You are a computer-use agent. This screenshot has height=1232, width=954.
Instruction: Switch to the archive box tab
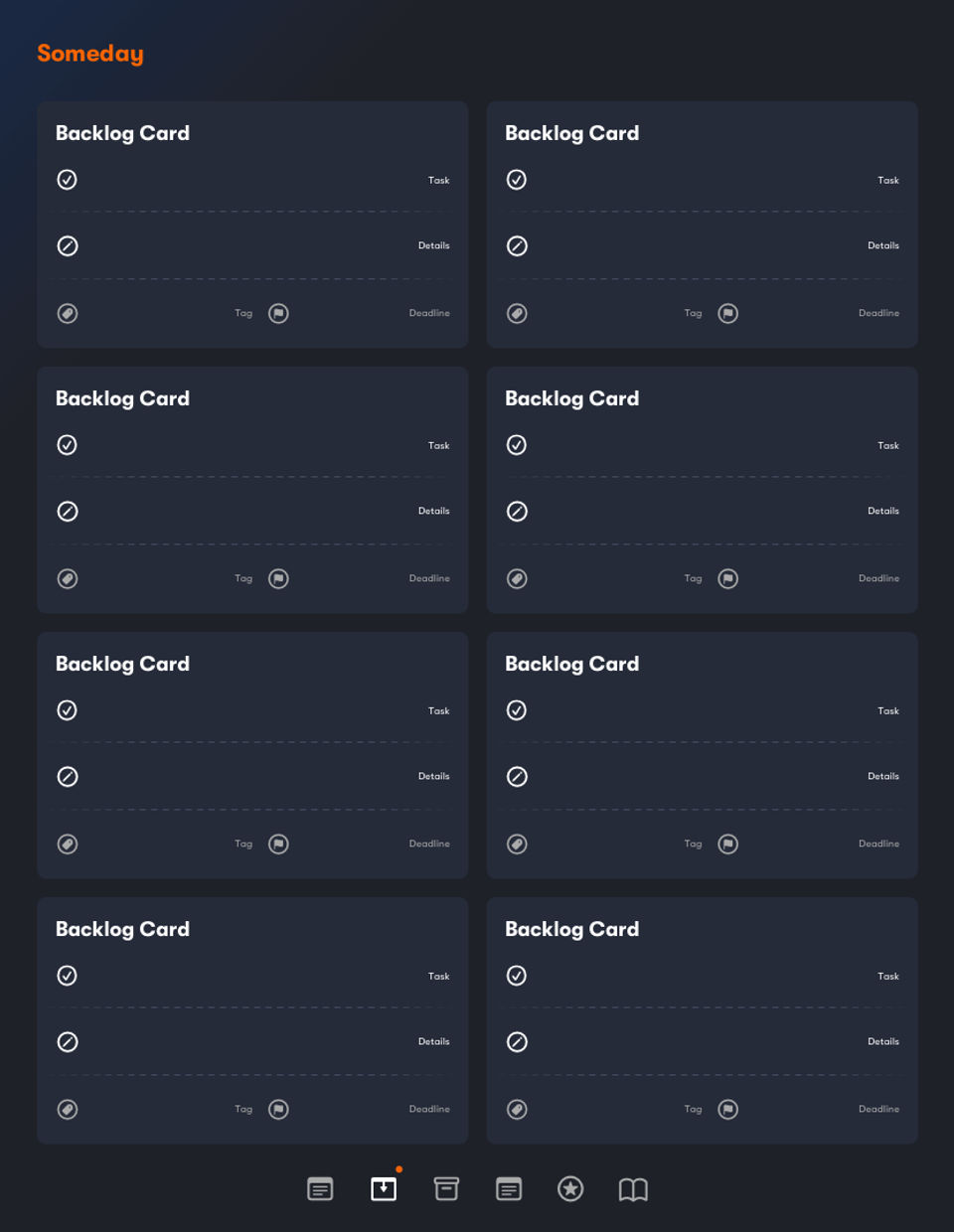446,1188
